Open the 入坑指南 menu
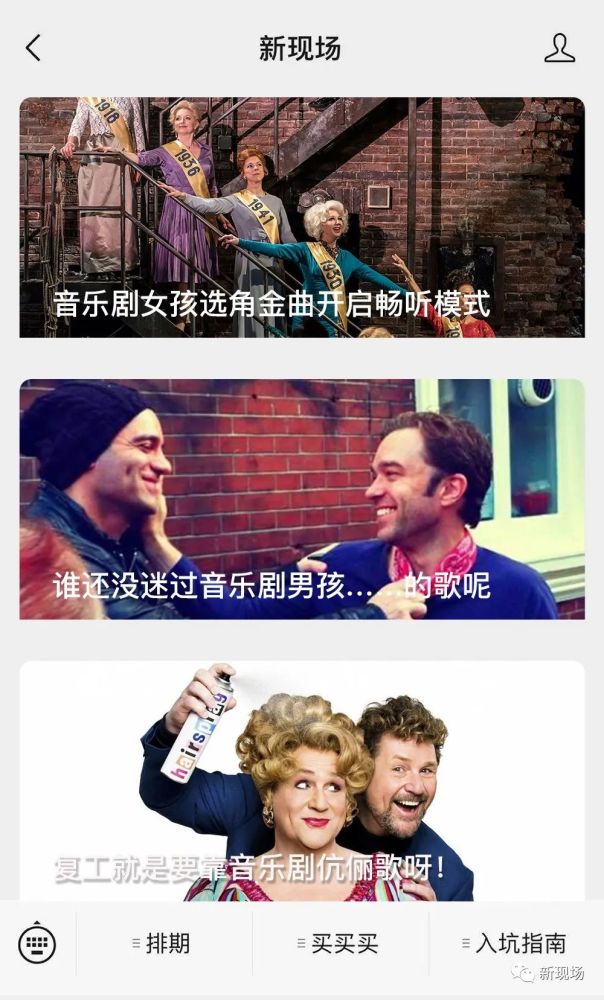The height and width of the screenshot is (1000, 604). [x=516, y=943]
